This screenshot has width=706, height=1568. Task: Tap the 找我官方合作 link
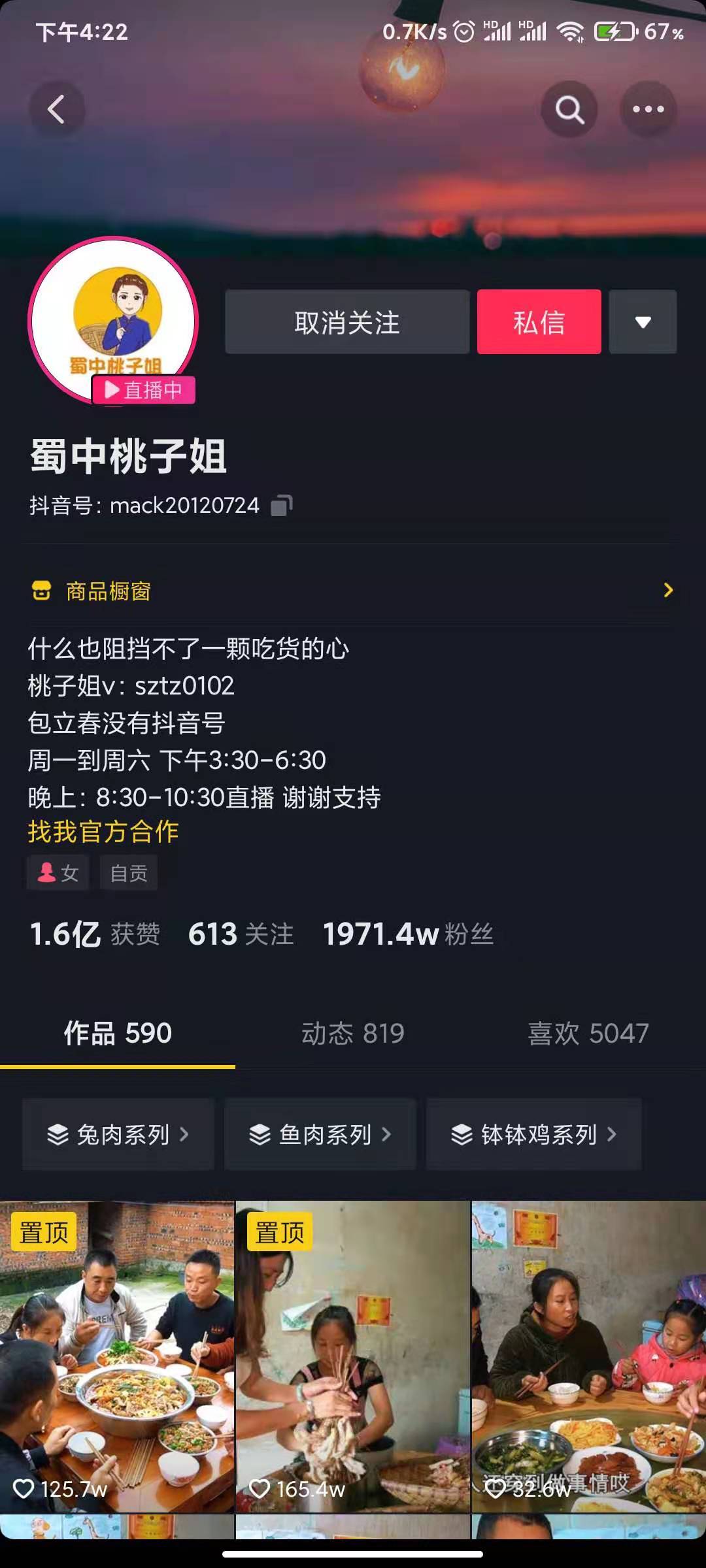click(103, 832)
